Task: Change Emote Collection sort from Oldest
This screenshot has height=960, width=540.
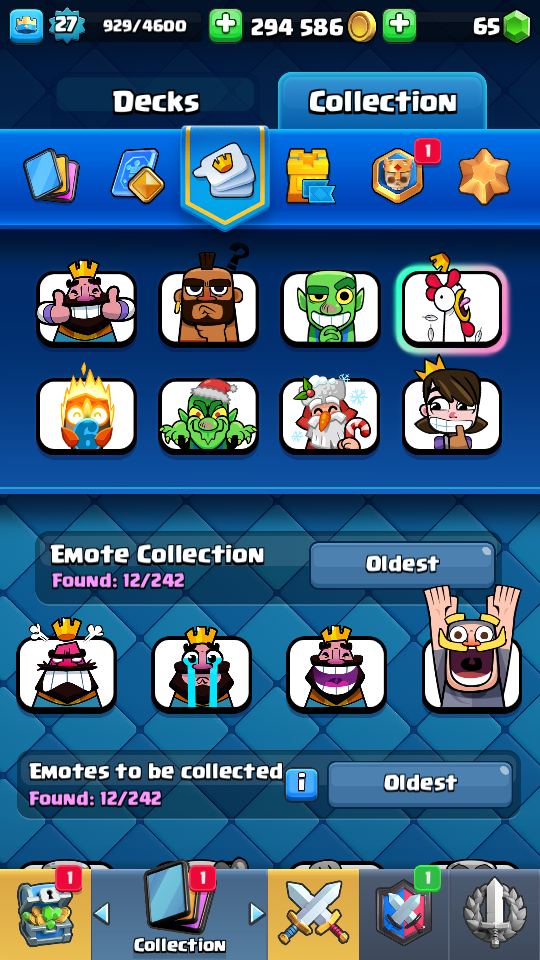Action: (402, 563)
